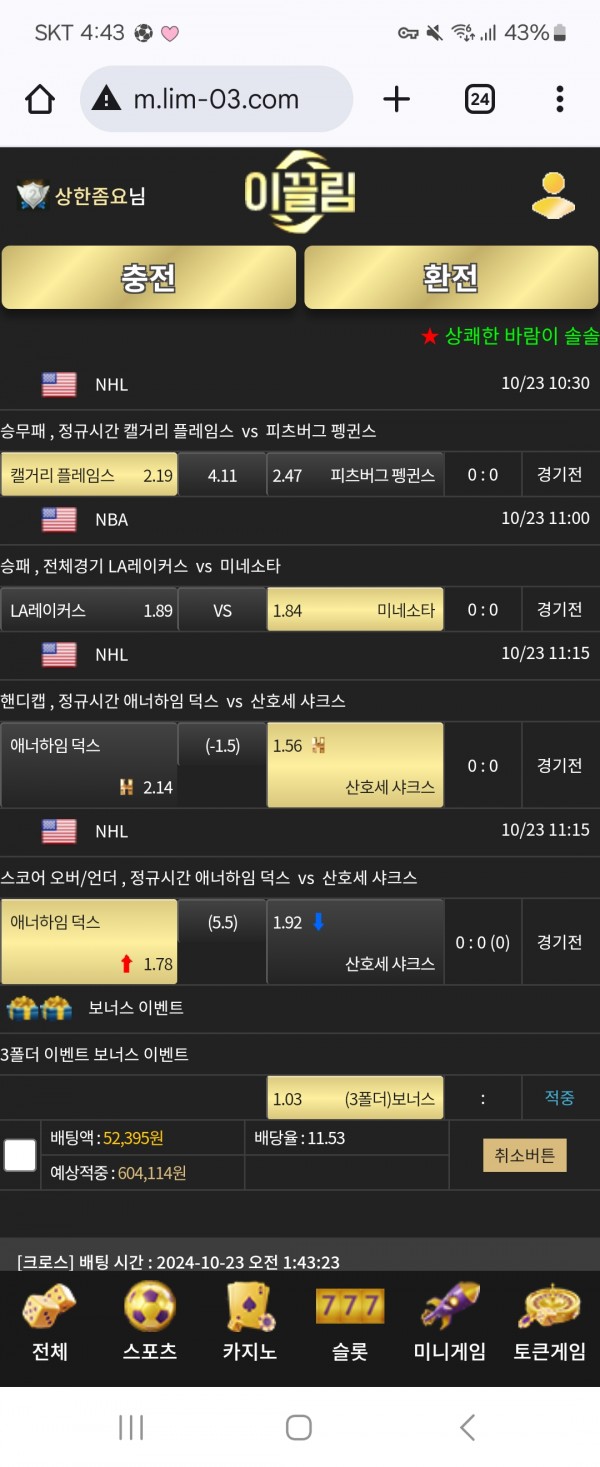Open a new browser tab
The height and width of the screenshot is (1467, 600).
click(x=397, y=99)
